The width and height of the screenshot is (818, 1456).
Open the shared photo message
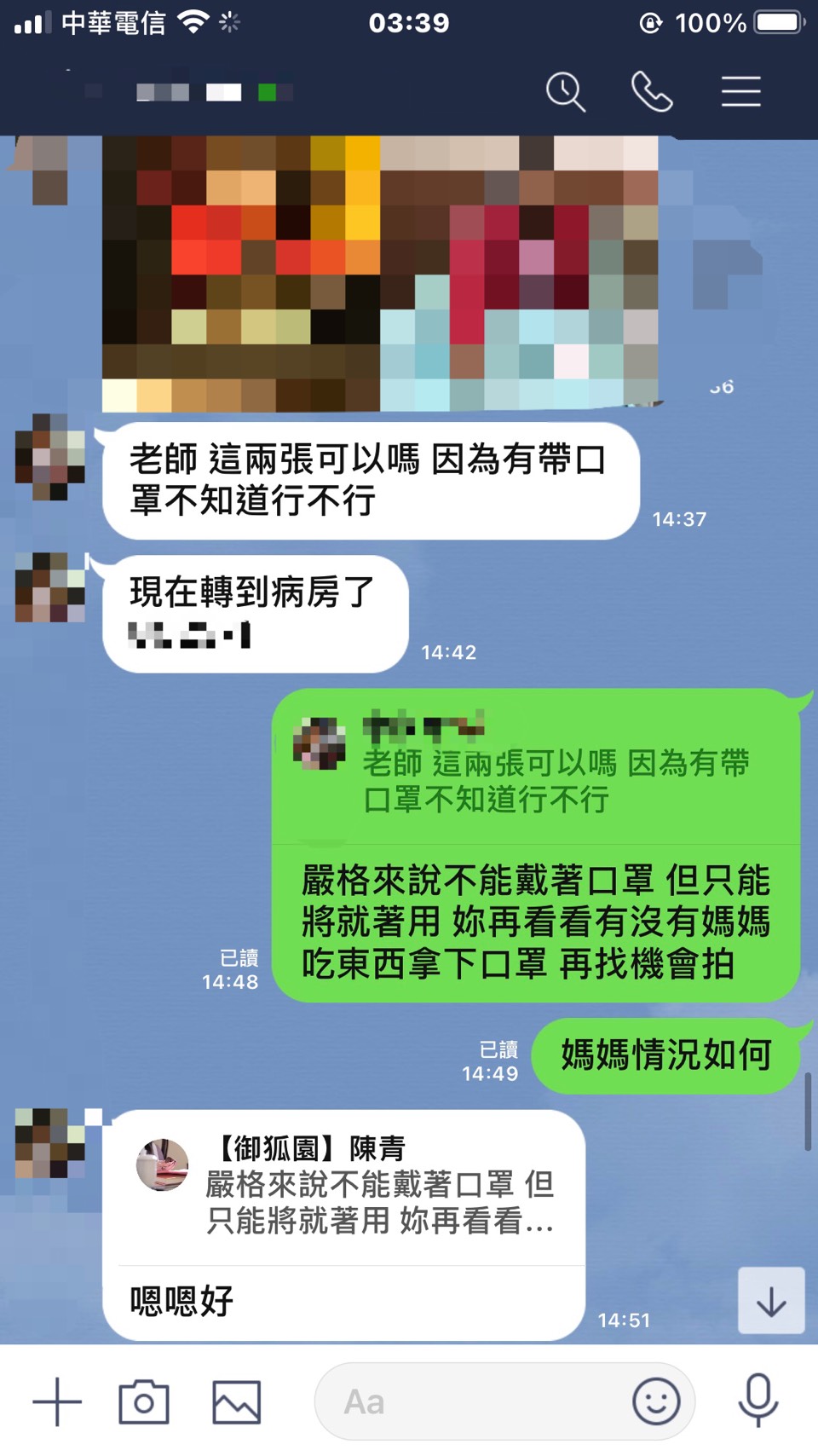coord(380,273)
